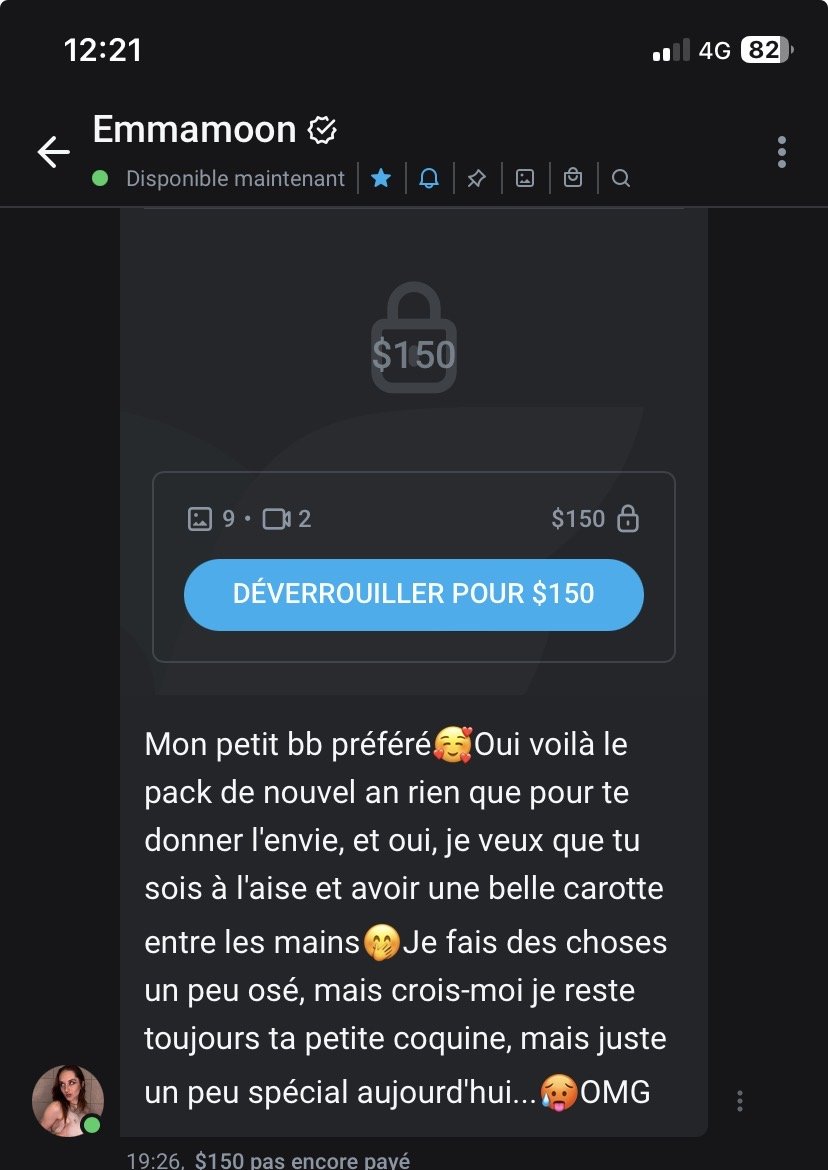Go back using the arrow
This screenshot has width=828, height=1170.
pos(53,152)
